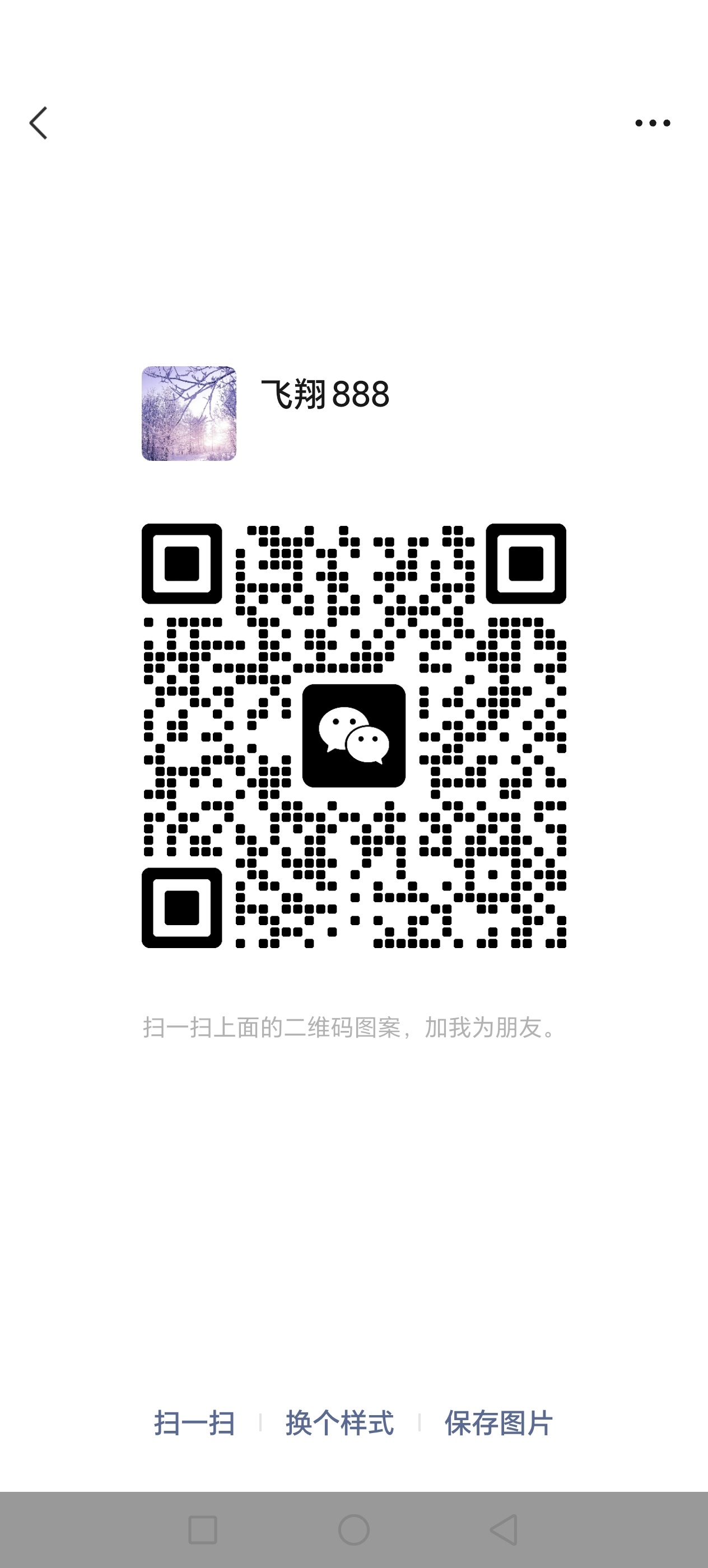Change QR style via 换个样式

coord(339,1423)
